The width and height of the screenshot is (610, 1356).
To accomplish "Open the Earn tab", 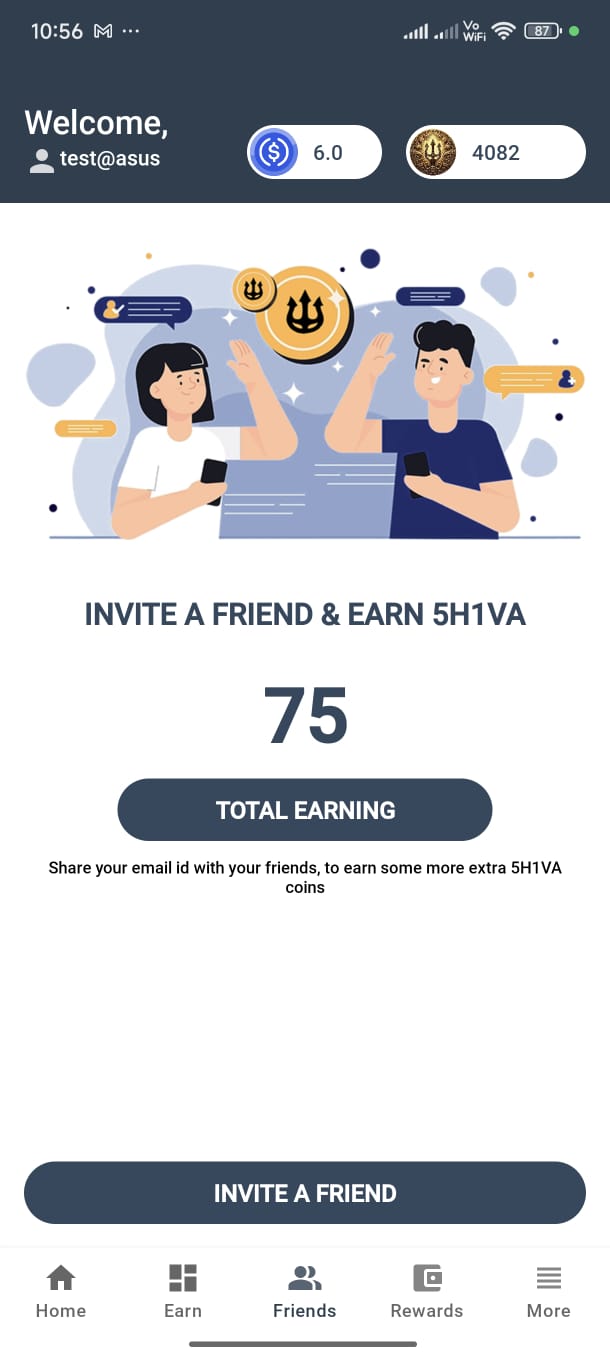I will pos(183,1291).
